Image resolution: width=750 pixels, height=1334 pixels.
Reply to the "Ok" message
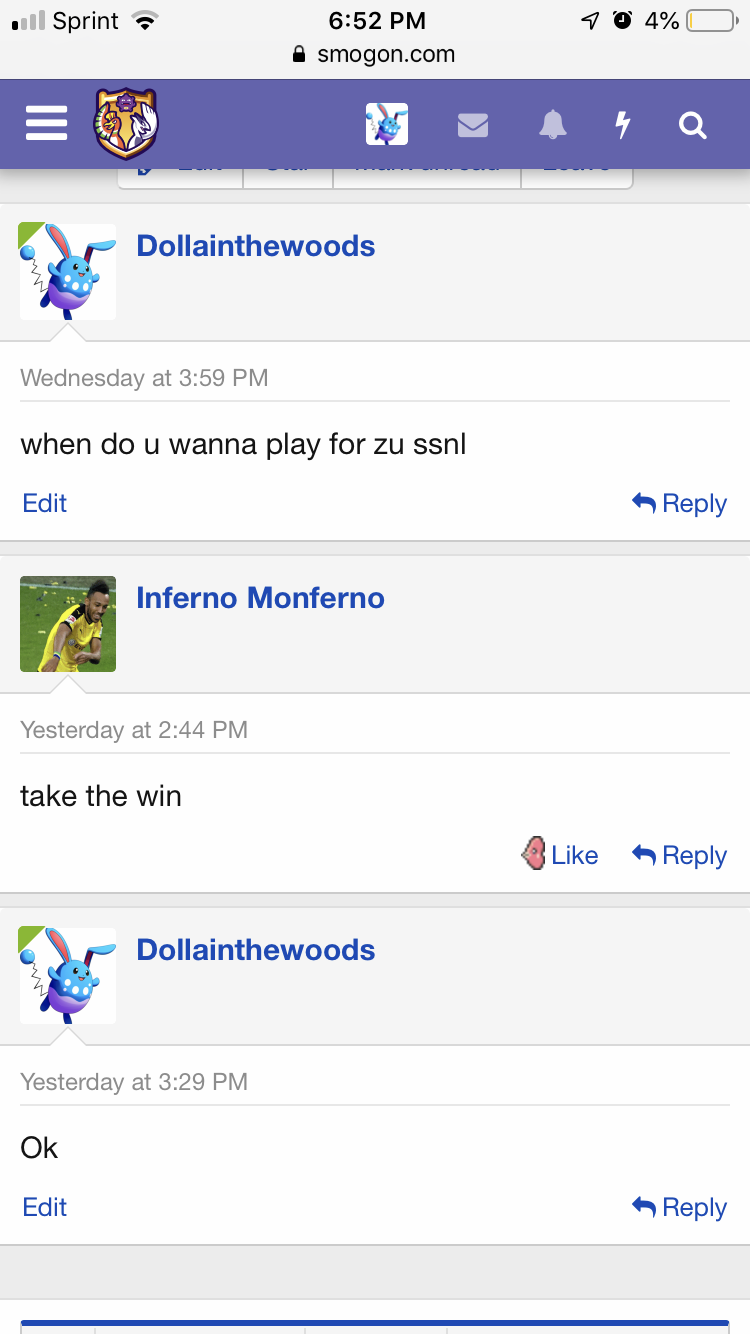pos(679,1208)
